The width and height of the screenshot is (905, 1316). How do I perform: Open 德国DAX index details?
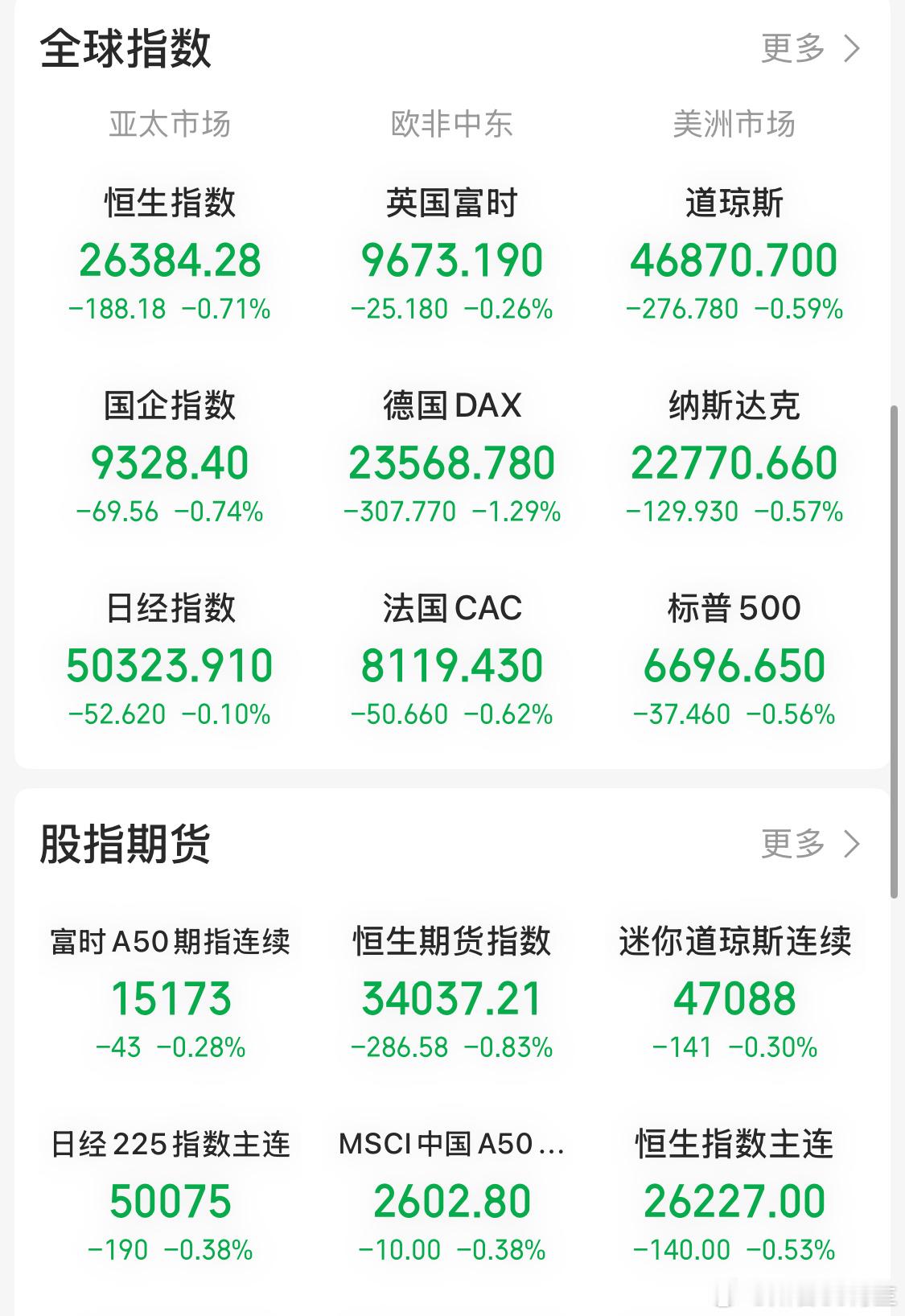(453, 454)
